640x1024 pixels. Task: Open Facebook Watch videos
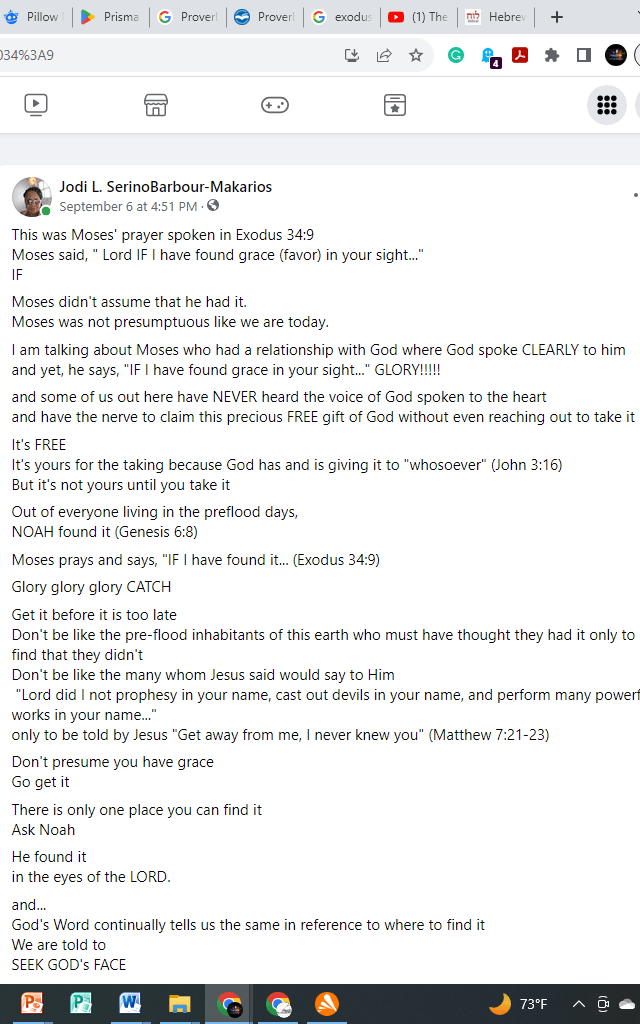35,104
